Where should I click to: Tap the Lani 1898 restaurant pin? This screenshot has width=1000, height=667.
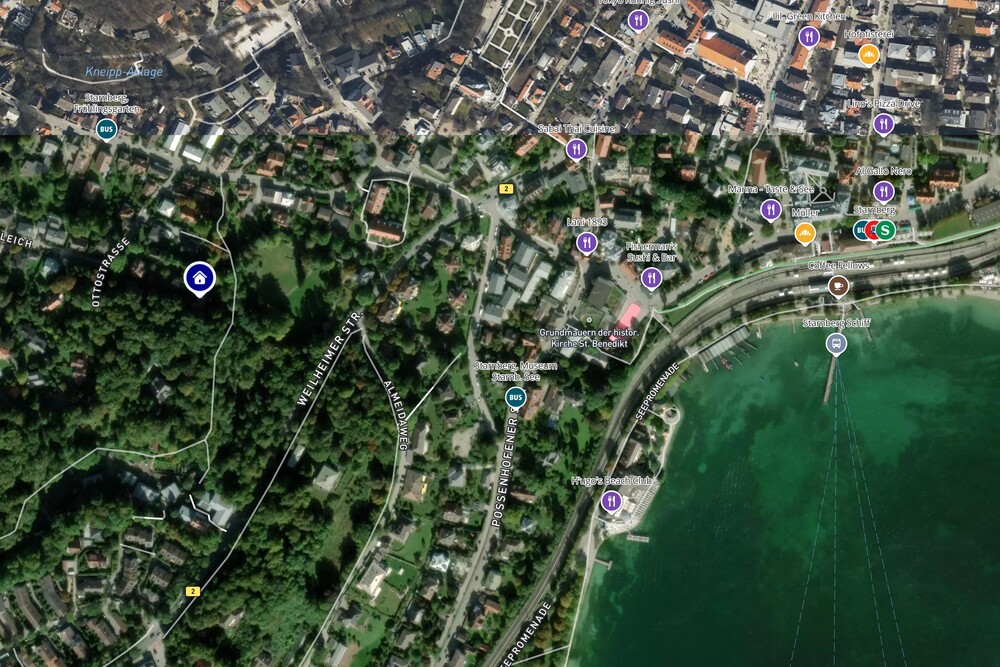(587, 242)
